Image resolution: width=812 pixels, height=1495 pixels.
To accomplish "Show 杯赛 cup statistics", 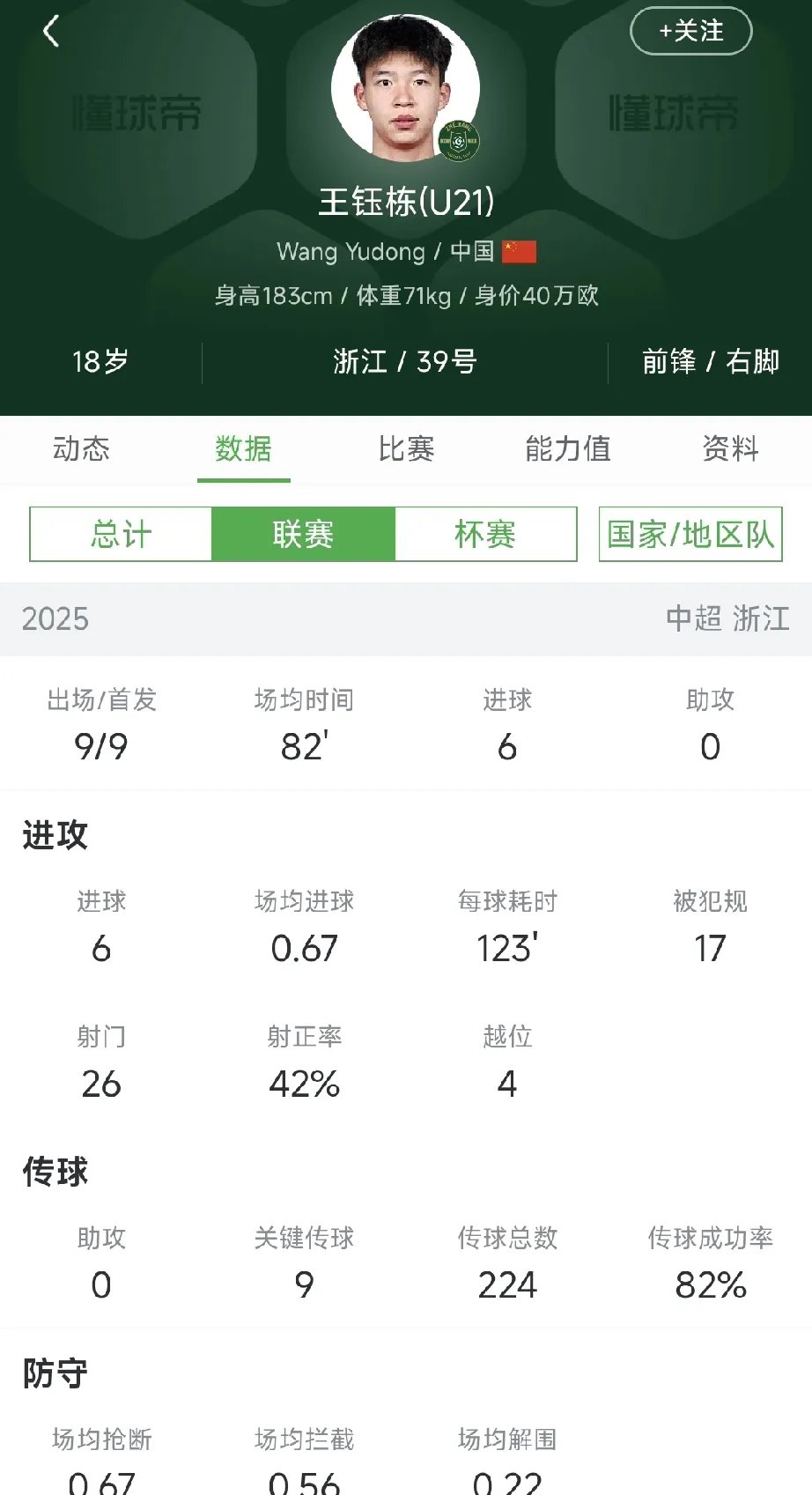I will tap(485, 535).
